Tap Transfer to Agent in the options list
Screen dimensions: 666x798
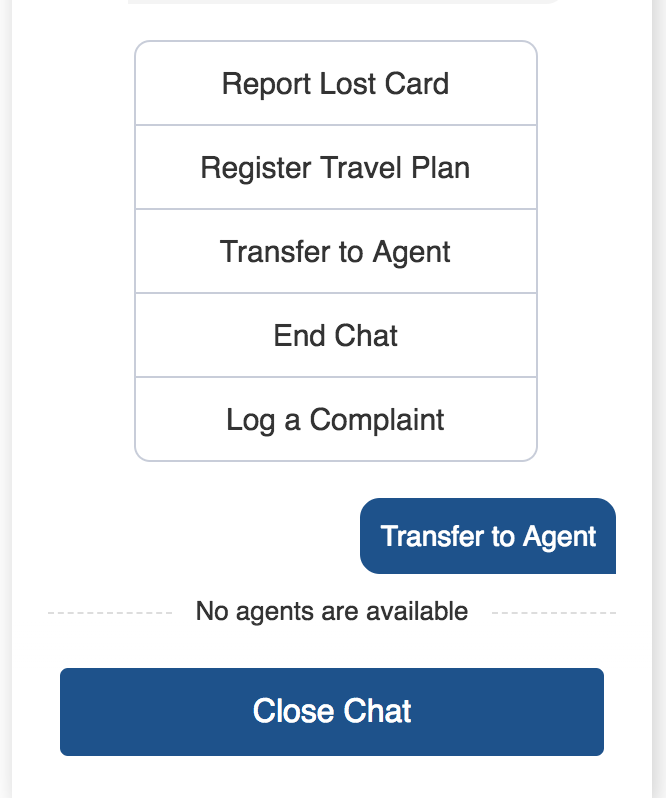point(335,252)
